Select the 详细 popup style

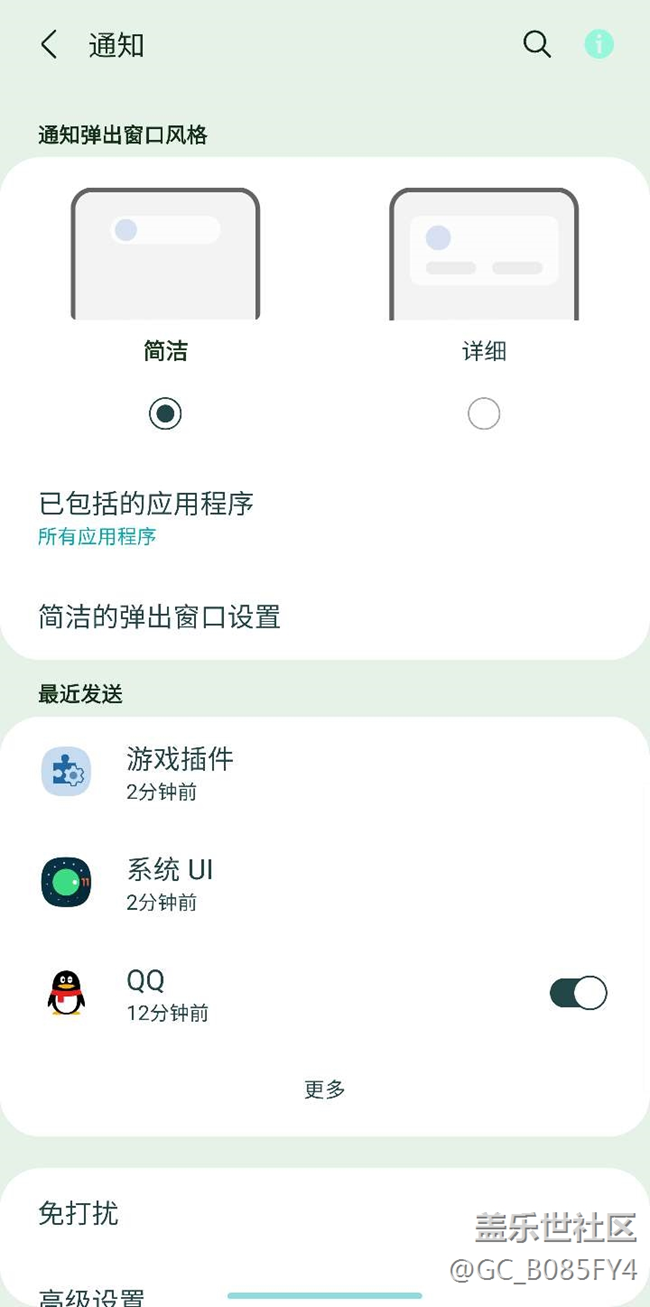pos(483,413)
